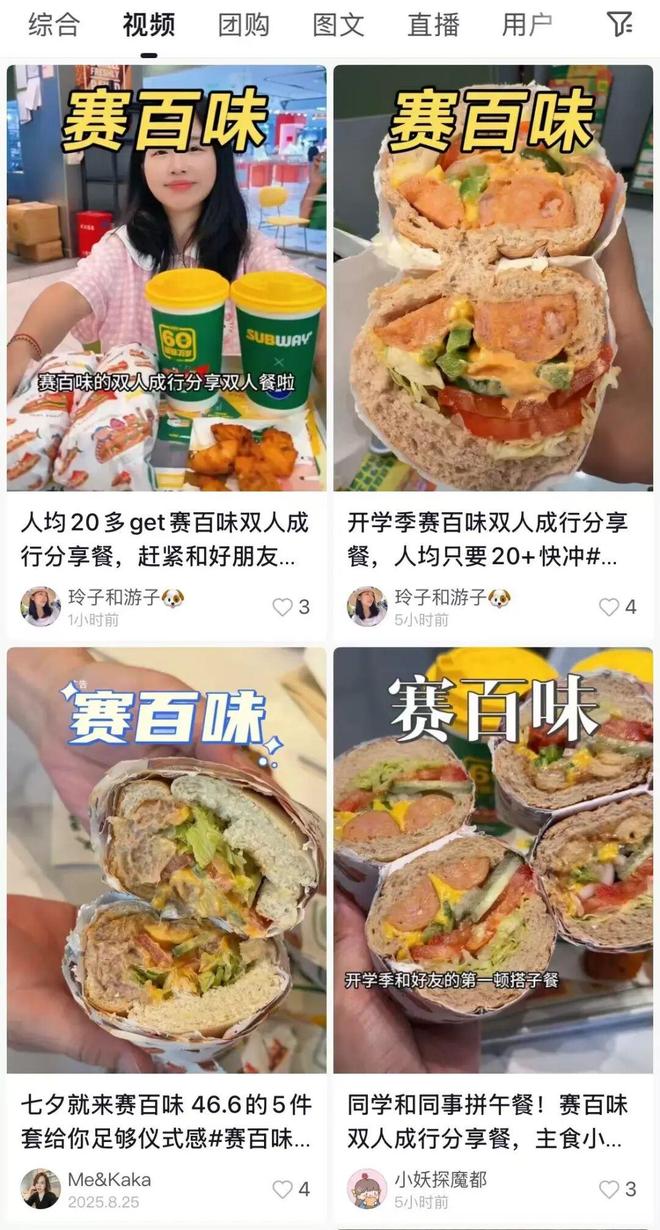Open 小妖探魔都's profile
This screenshot has height=1230, width=660.
click(x=367, y=1188)
